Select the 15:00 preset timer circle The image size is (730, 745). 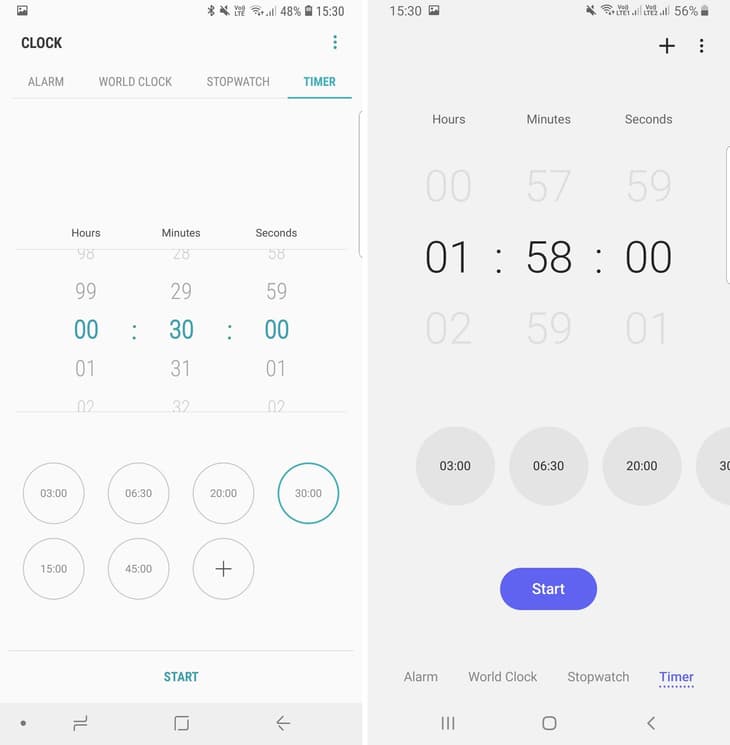[54, 569]
